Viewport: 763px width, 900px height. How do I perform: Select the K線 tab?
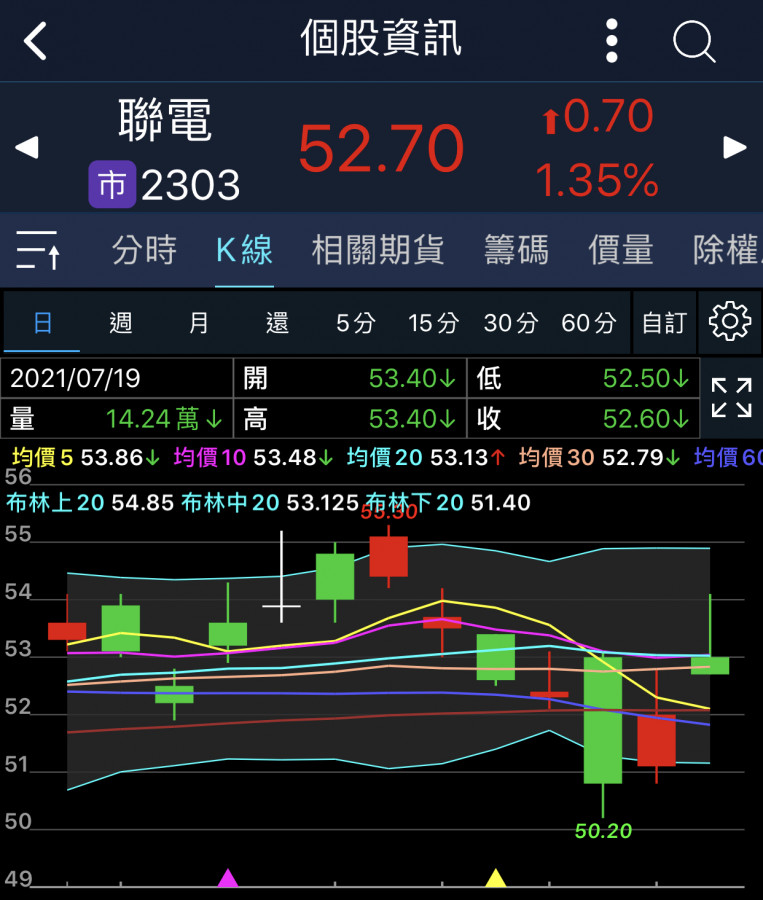pos(244,249)
